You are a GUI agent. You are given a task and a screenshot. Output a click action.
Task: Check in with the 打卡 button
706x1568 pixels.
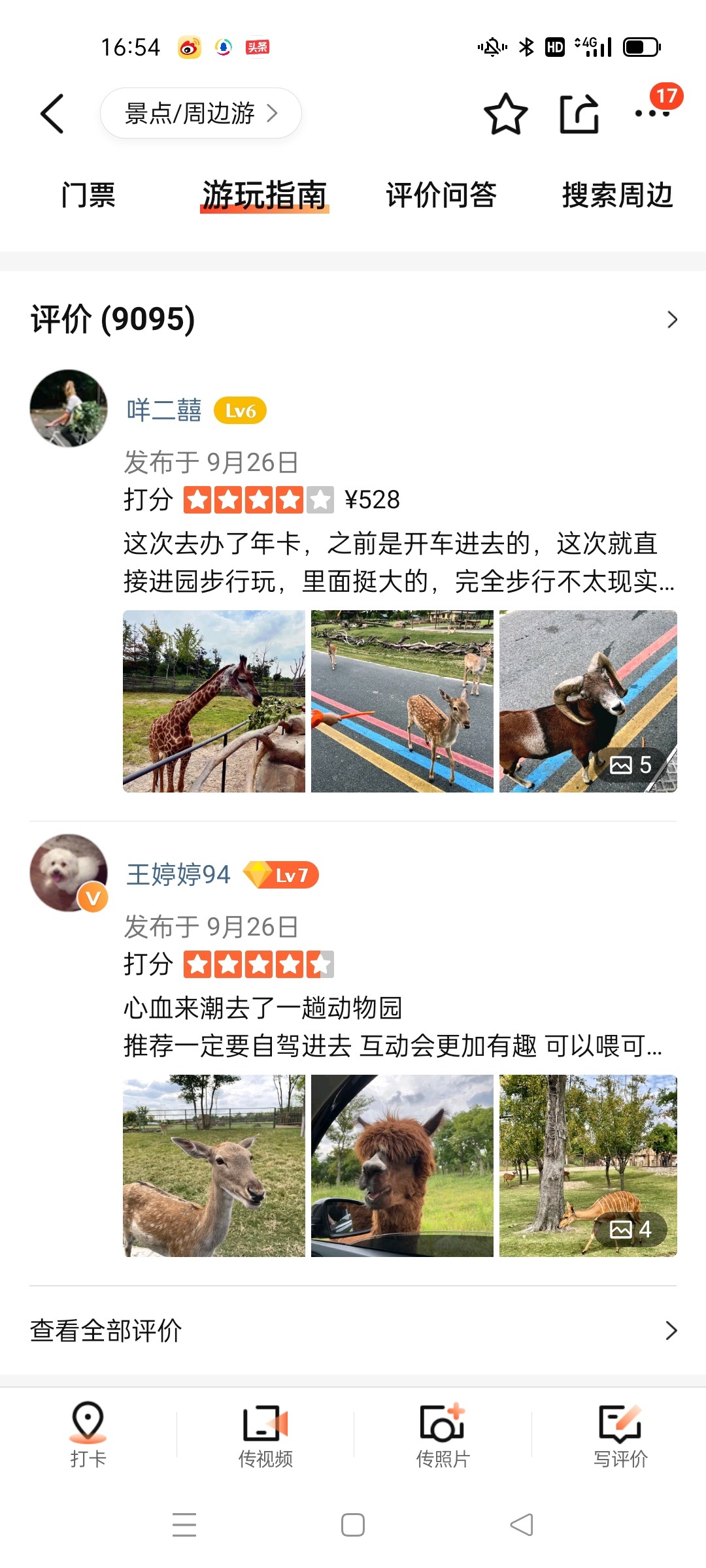(x=88, y=1433)
